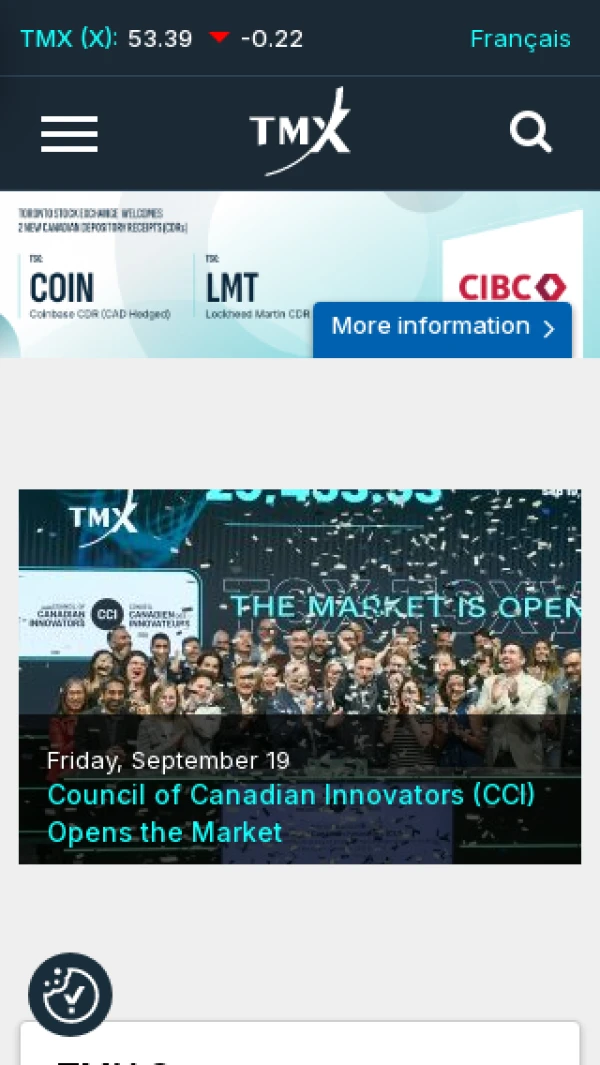Open the hamburger navigation menu
Image resolution: width=600 pixels, height=1065 pixels.
tap(69, 133)
